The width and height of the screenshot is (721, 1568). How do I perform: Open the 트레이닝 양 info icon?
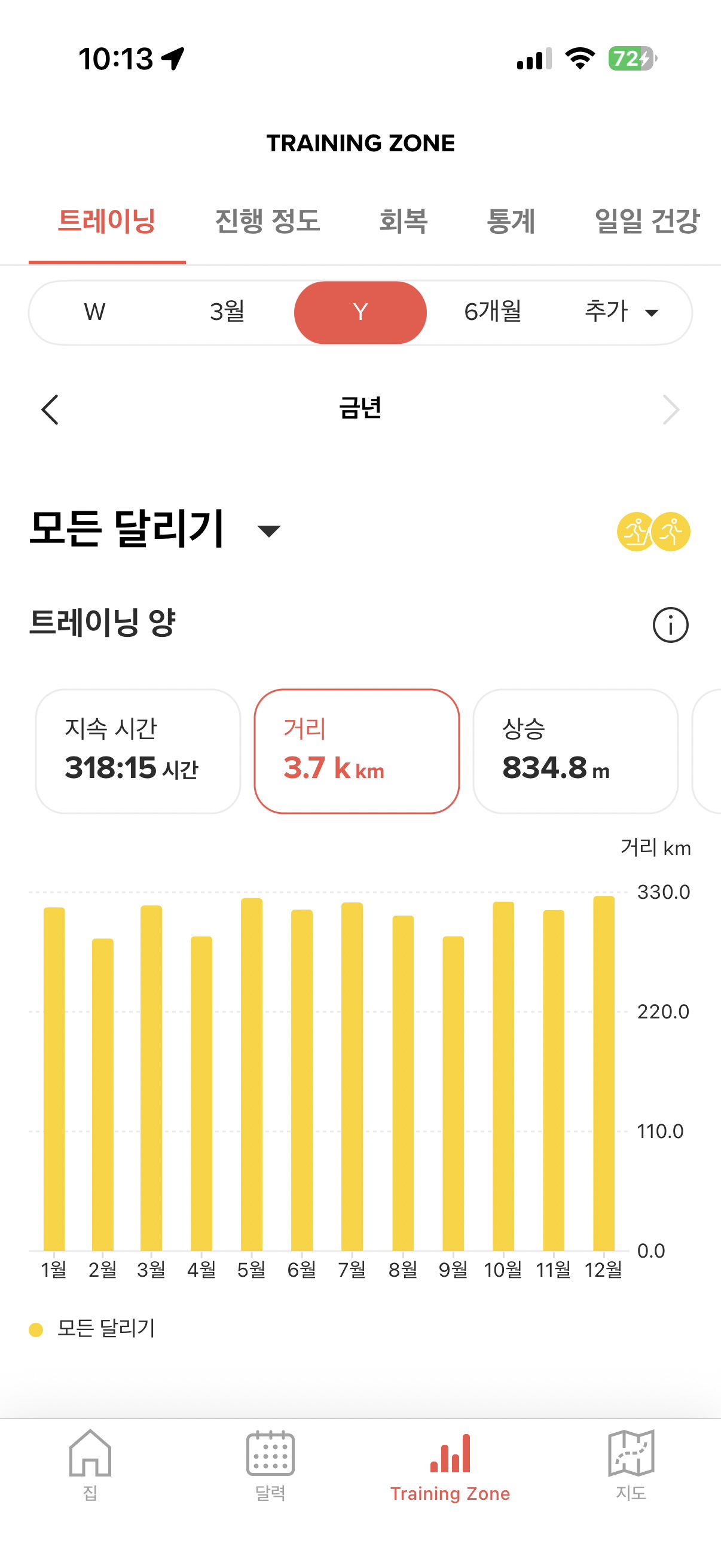(670, 625)
